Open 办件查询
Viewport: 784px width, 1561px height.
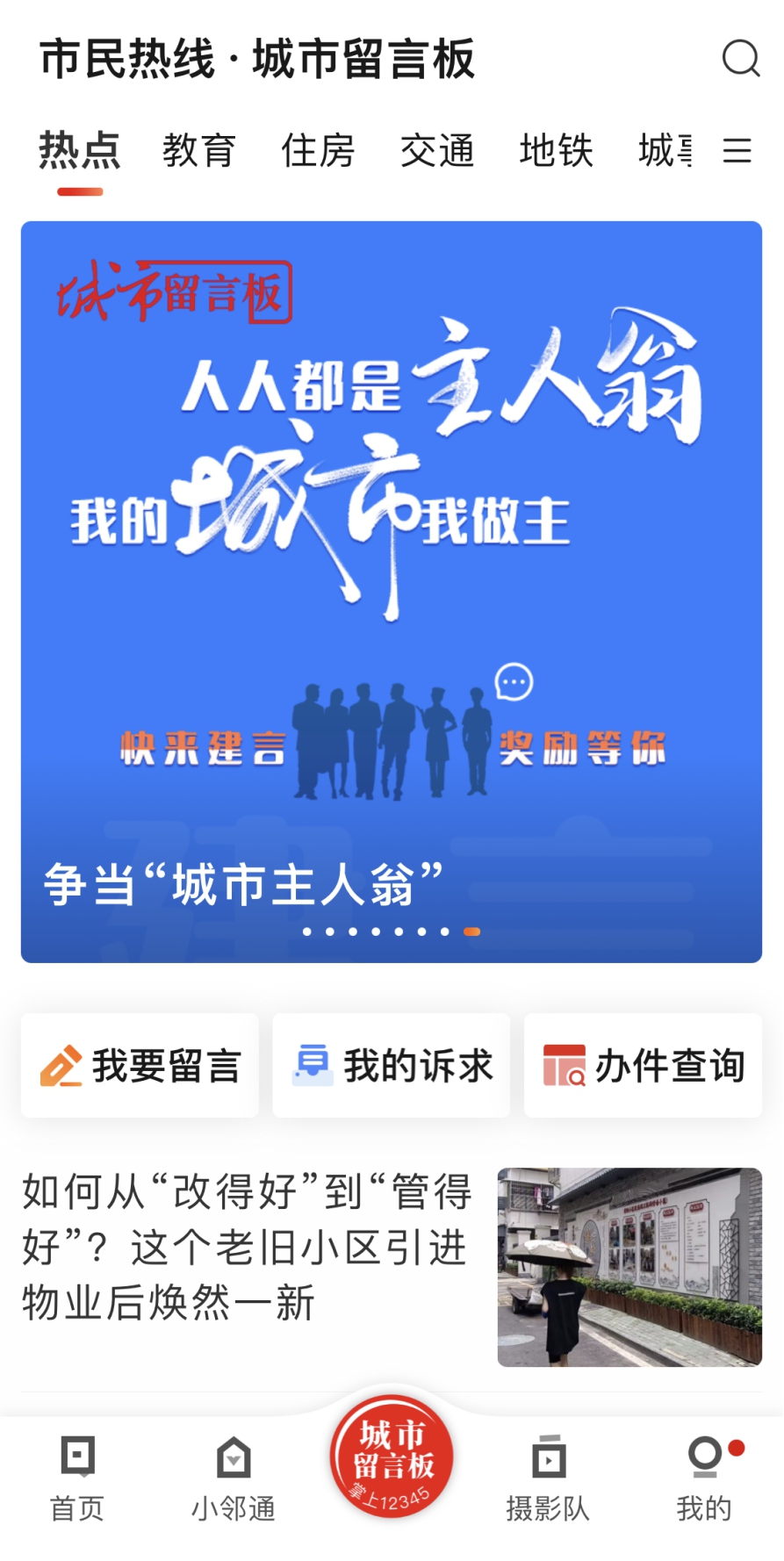pyautogui.click(x=643, y=1065)
